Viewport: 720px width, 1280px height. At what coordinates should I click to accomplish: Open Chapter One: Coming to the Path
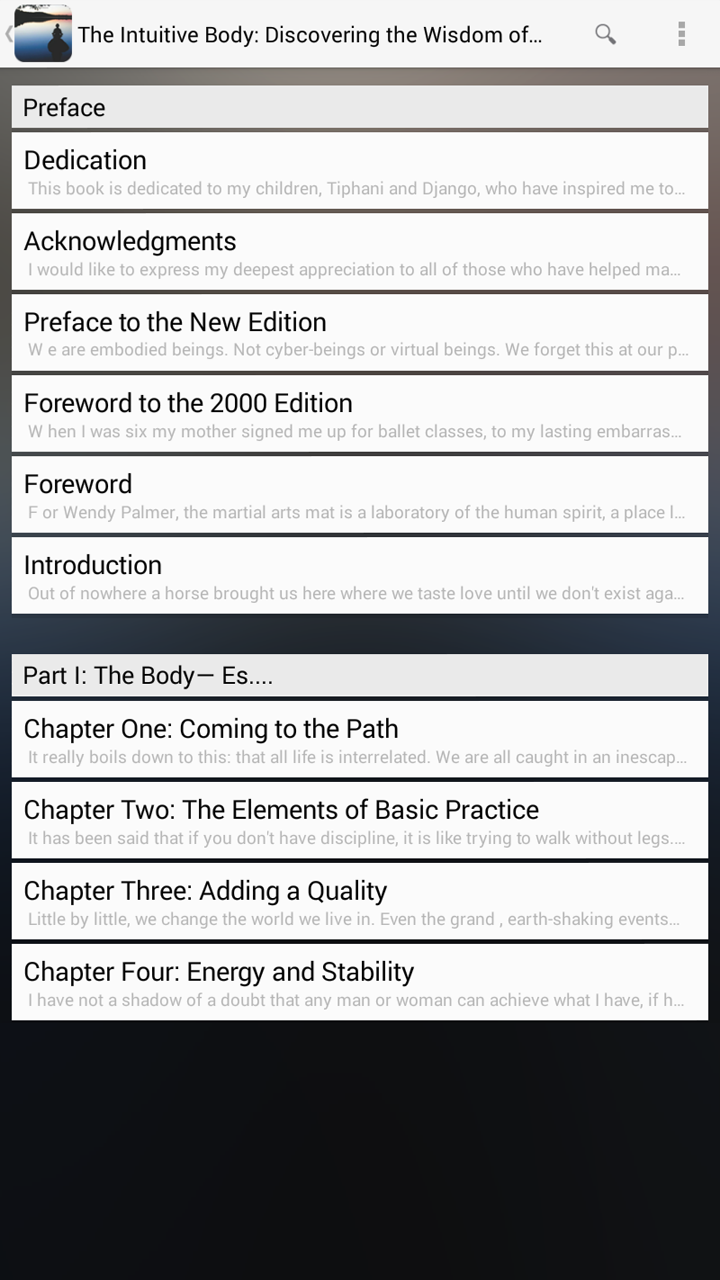point(359,740)
